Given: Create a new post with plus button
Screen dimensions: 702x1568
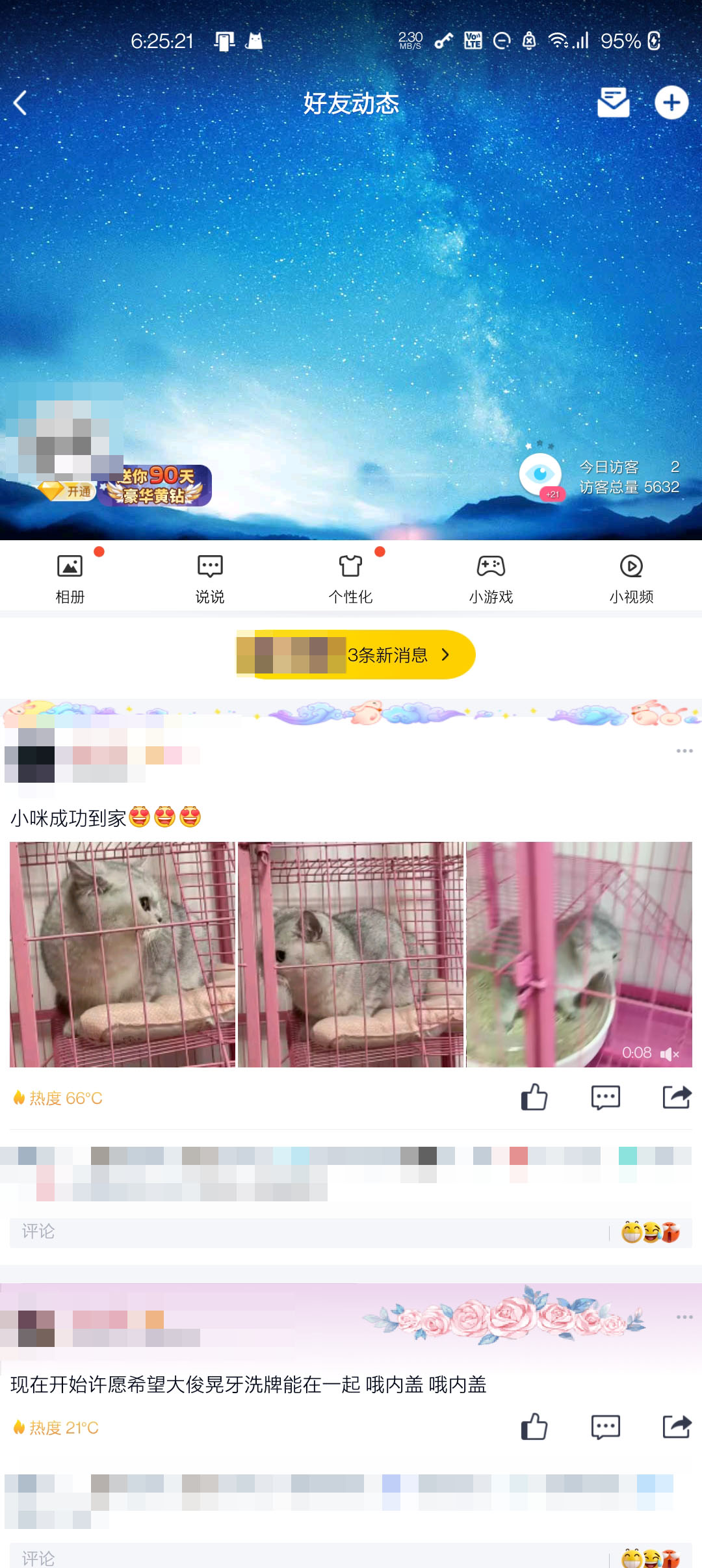Looking at the screenshot, I should pyautogui.click(x=671, y=103).
